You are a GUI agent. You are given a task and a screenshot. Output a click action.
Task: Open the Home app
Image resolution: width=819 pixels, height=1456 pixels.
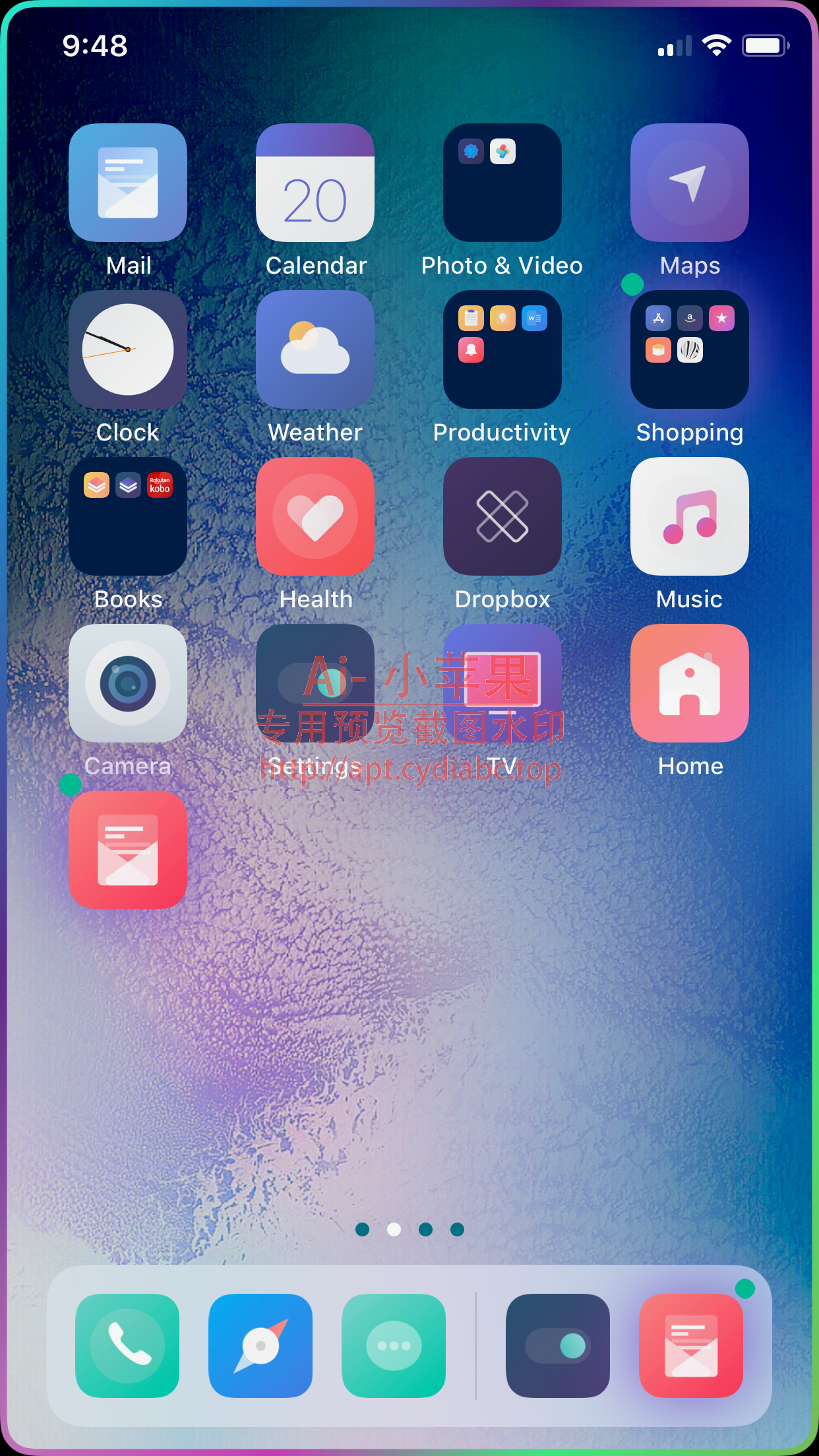point(690,683)
